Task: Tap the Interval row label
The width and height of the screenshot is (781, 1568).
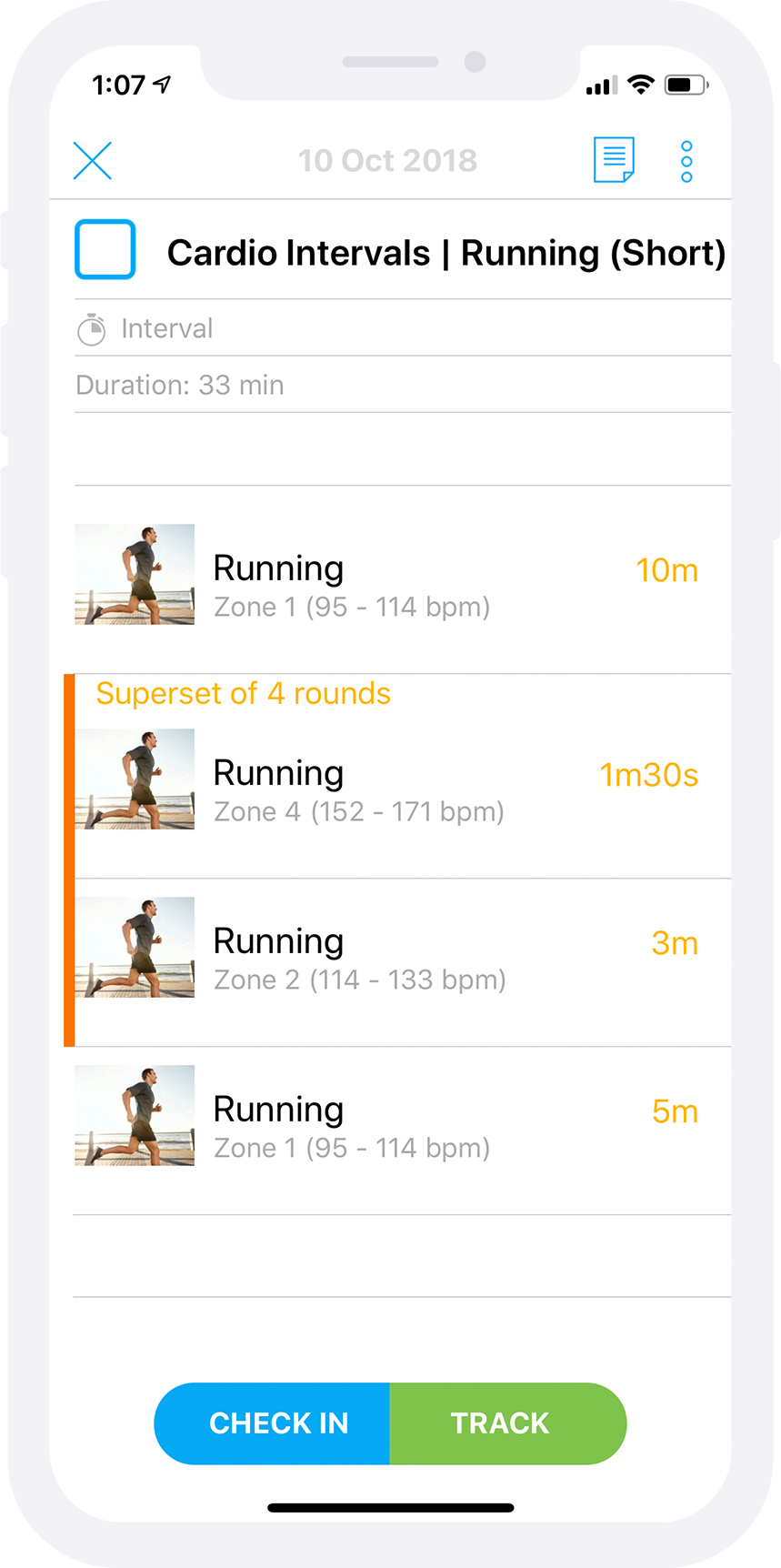Action: tap(167, 327)
